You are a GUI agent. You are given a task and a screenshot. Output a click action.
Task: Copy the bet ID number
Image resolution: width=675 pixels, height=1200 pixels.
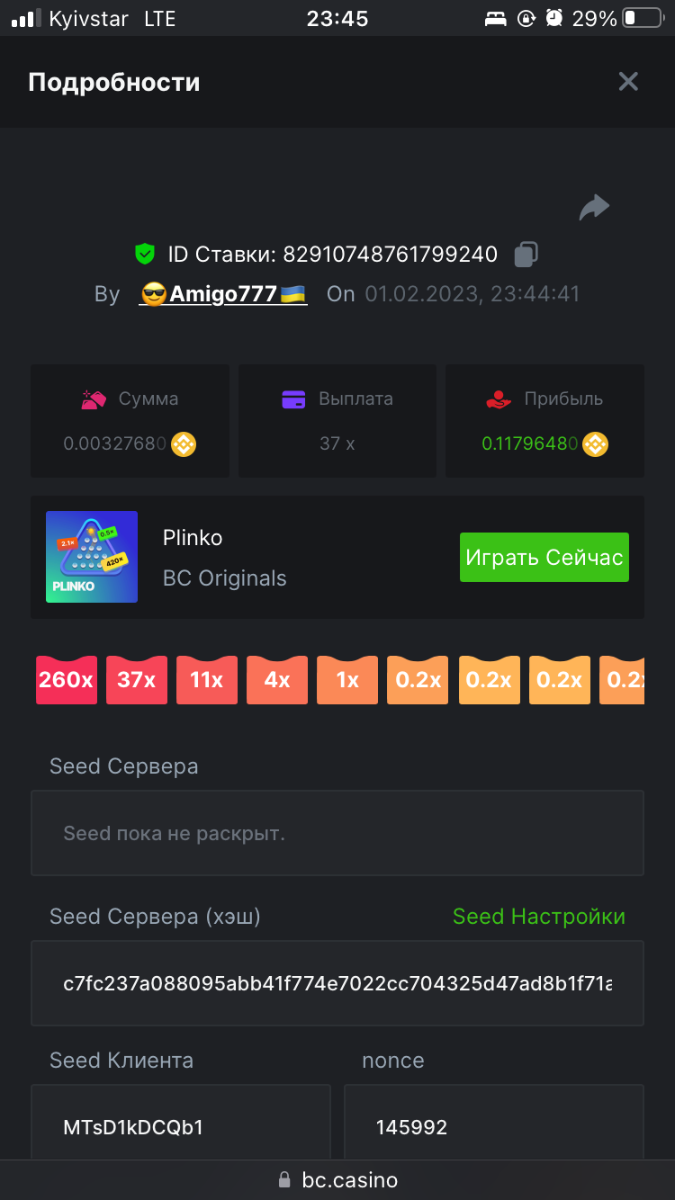[526, 255]
